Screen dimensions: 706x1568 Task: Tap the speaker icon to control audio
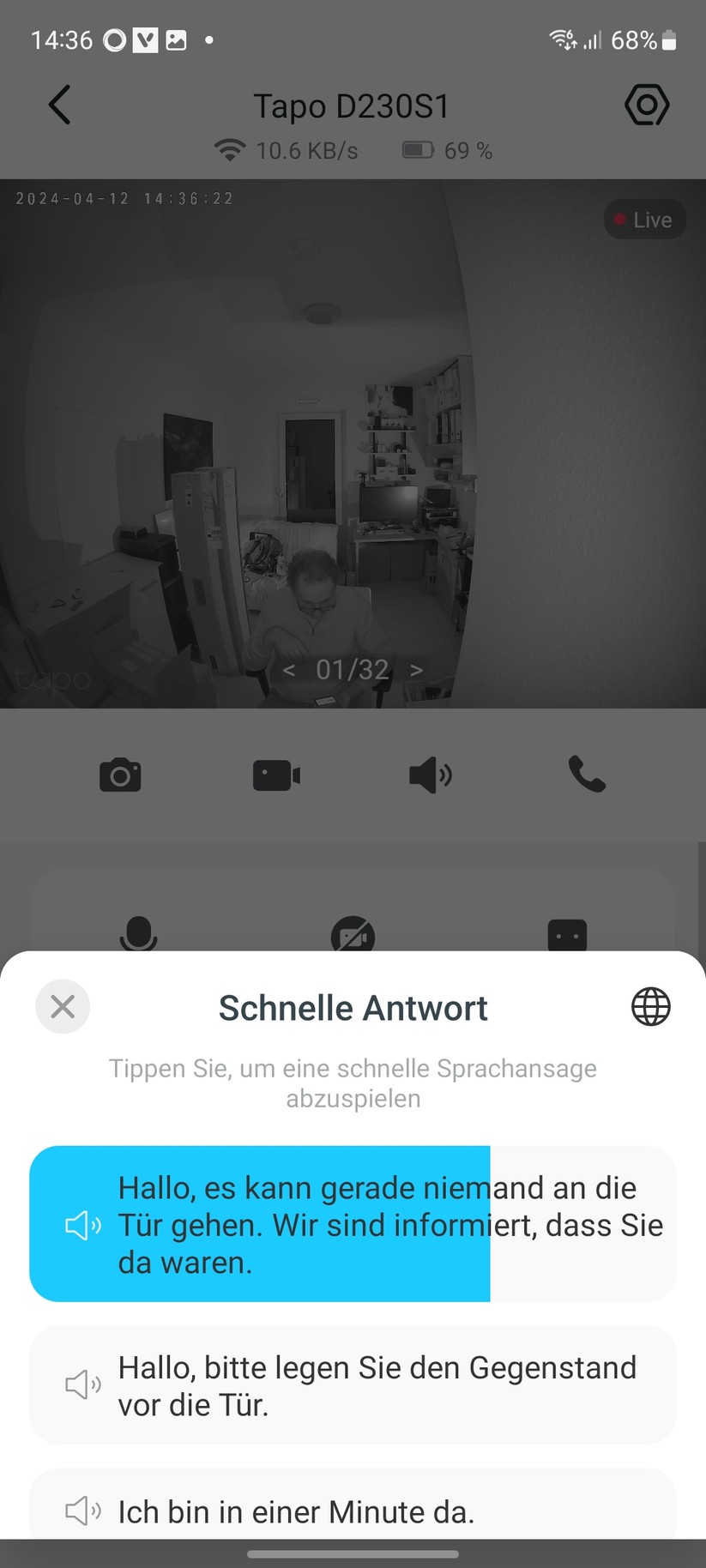430,775
